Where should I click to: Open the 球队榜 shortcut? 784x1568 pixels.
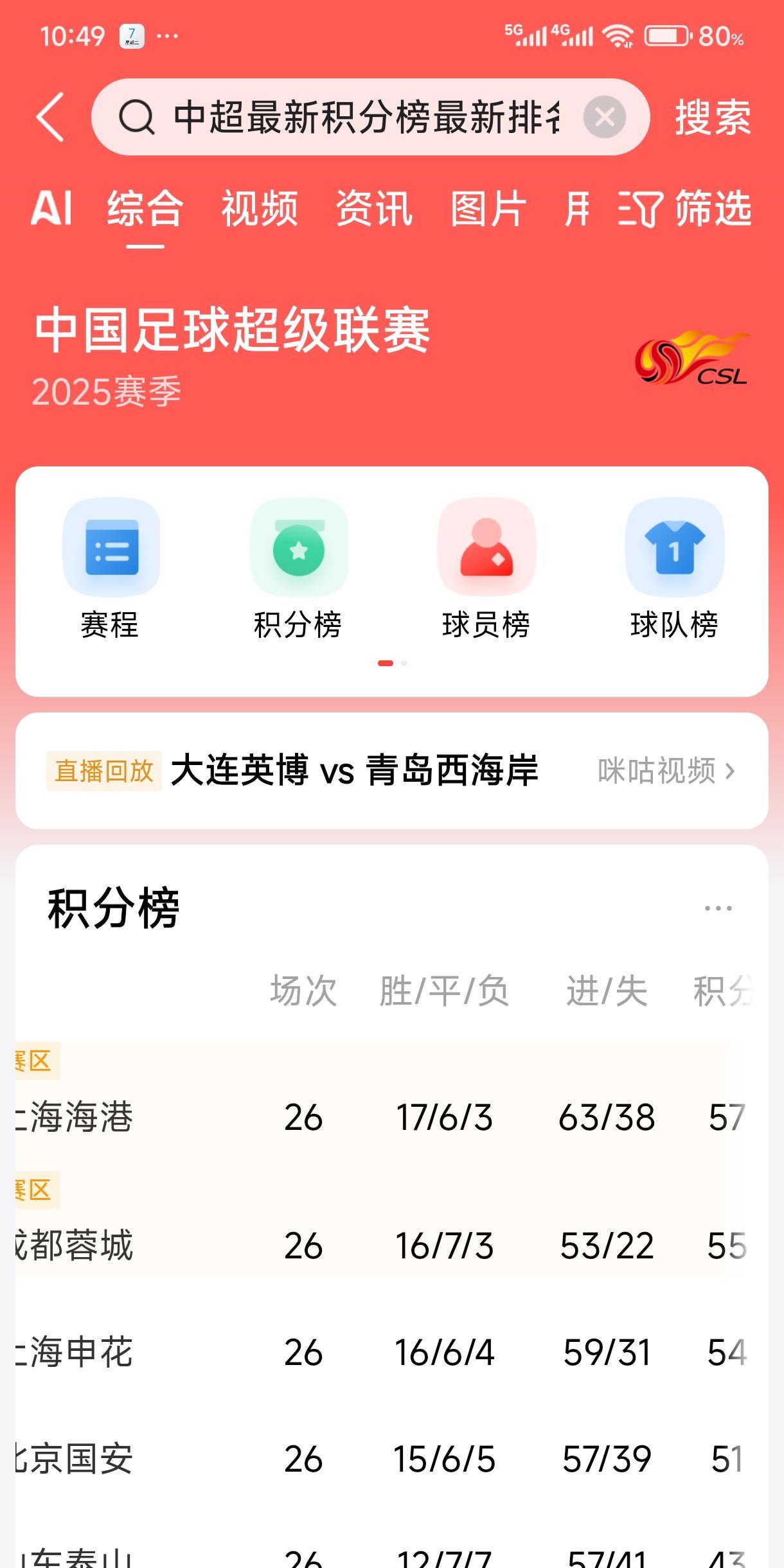coord(675,568)
